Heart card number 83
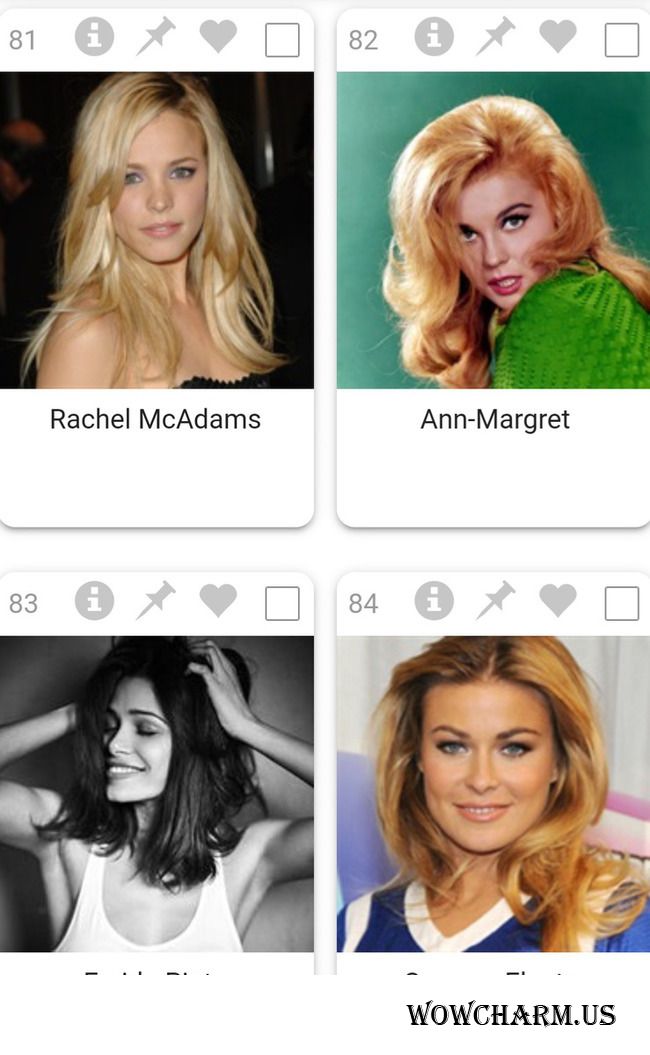Image resolution: width=650 pixels, height=1055 pixels. (218, 601)
